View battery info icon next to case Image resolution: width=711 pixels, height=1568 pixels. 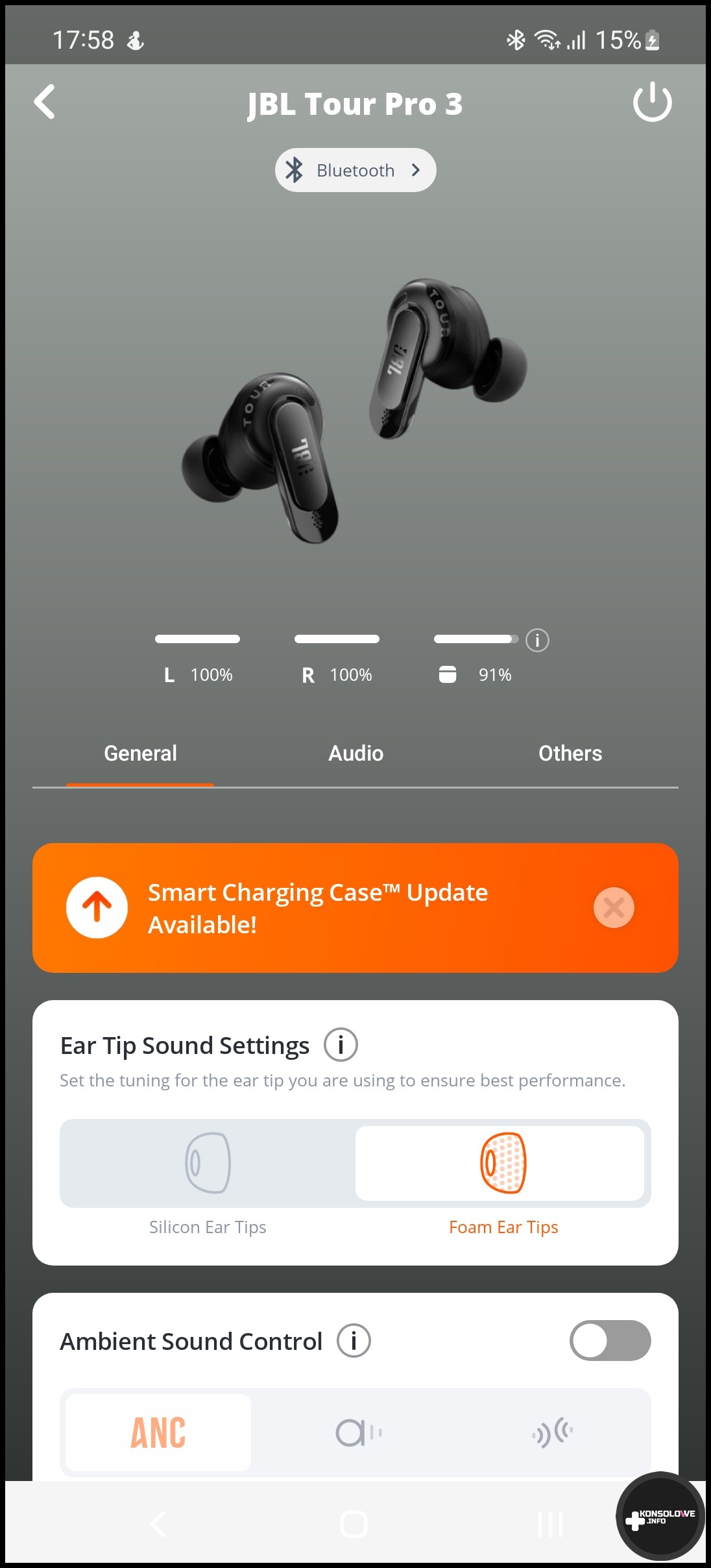click(x=537, y=640)
